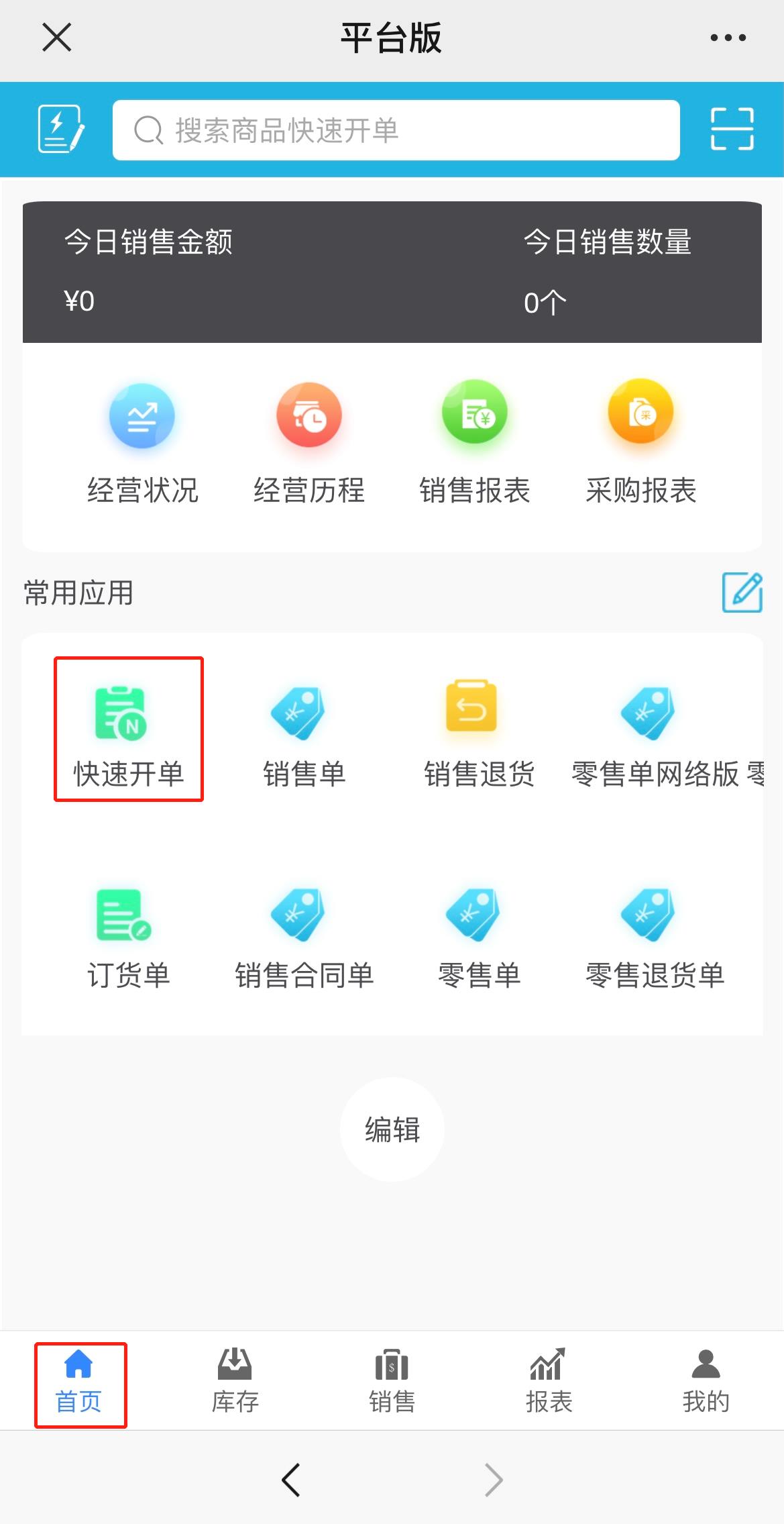Tap the round 编辑 button
The width and height of the screenshot is (784, 1524).
click(x=392, y=1129)
